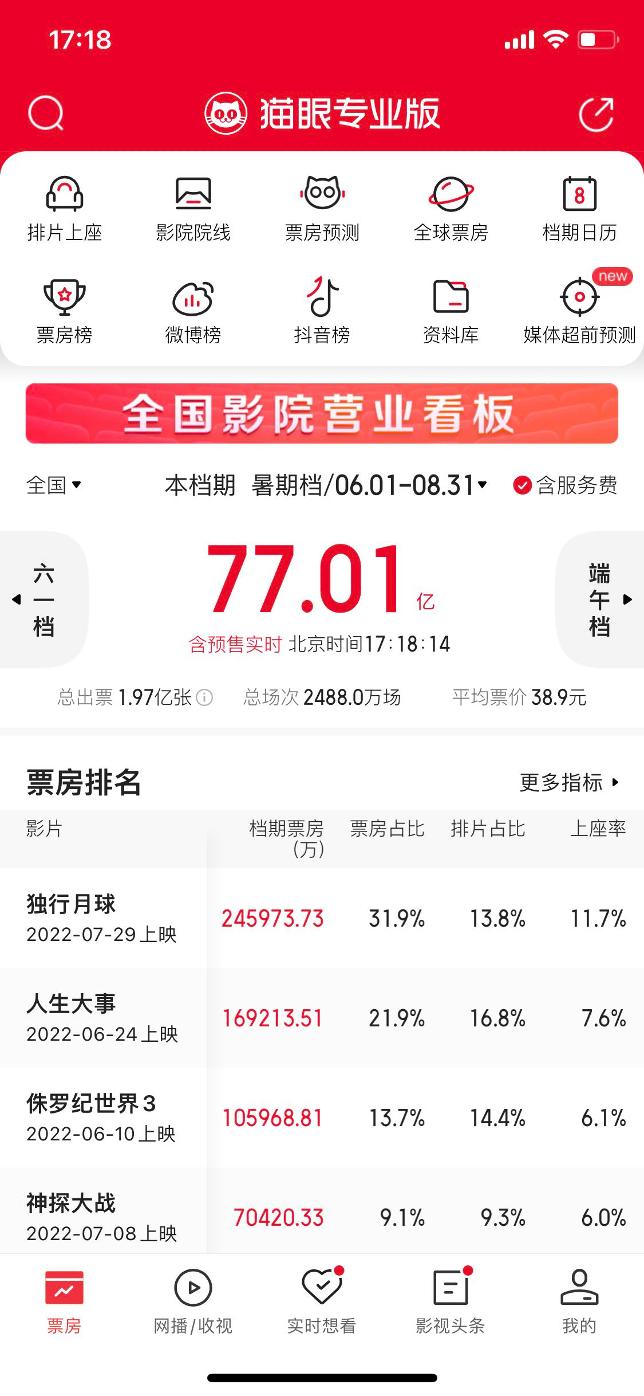Screen dimensions: 644x1396
Task: Open the 人生大事 movie row
Action: click(x=322, y=1018)
